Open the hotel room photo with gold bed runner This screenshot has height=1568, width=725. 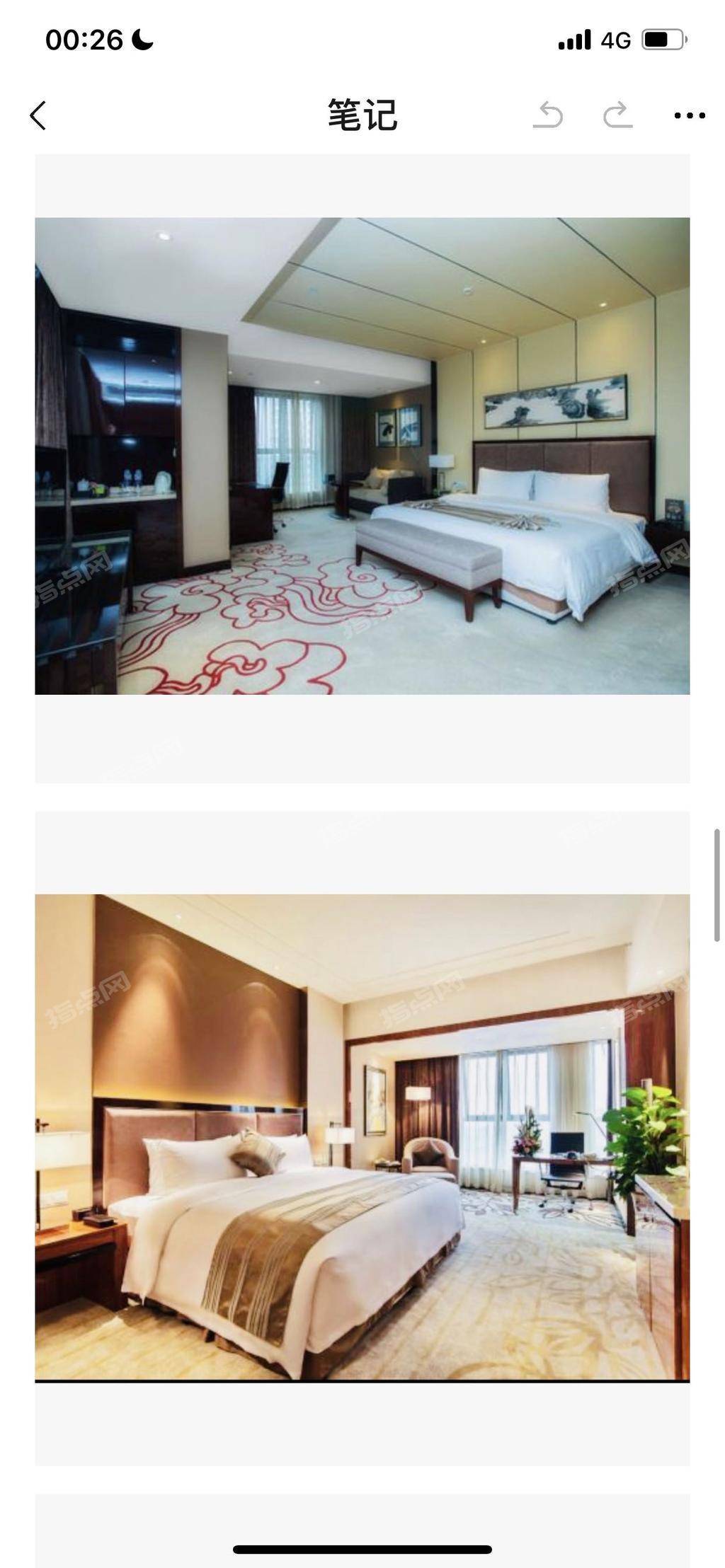coord(362,1136)
